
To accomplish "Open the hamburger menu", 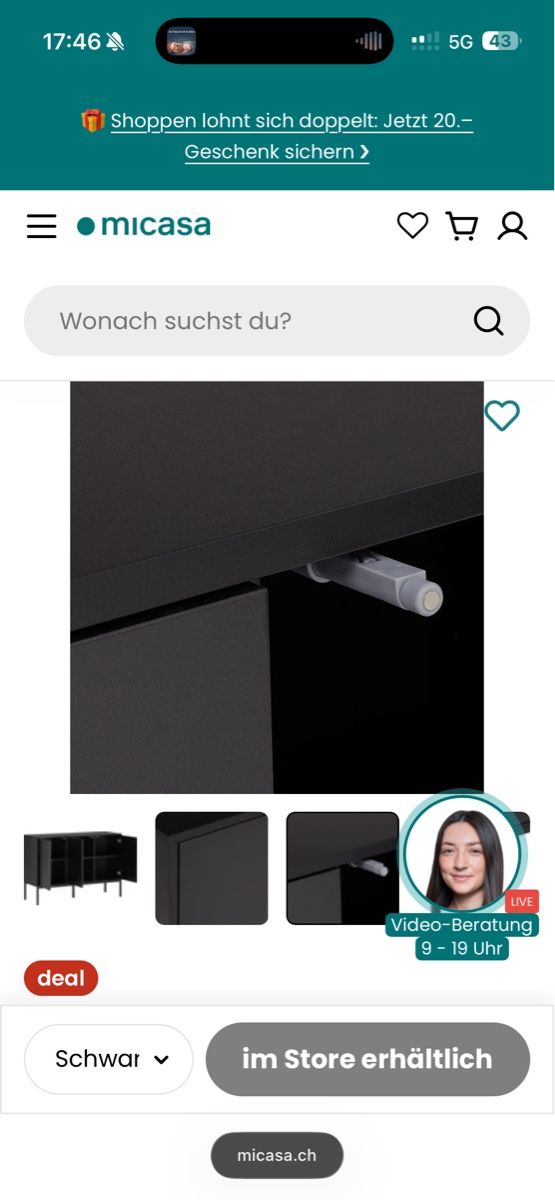I will tap(41, 226).
